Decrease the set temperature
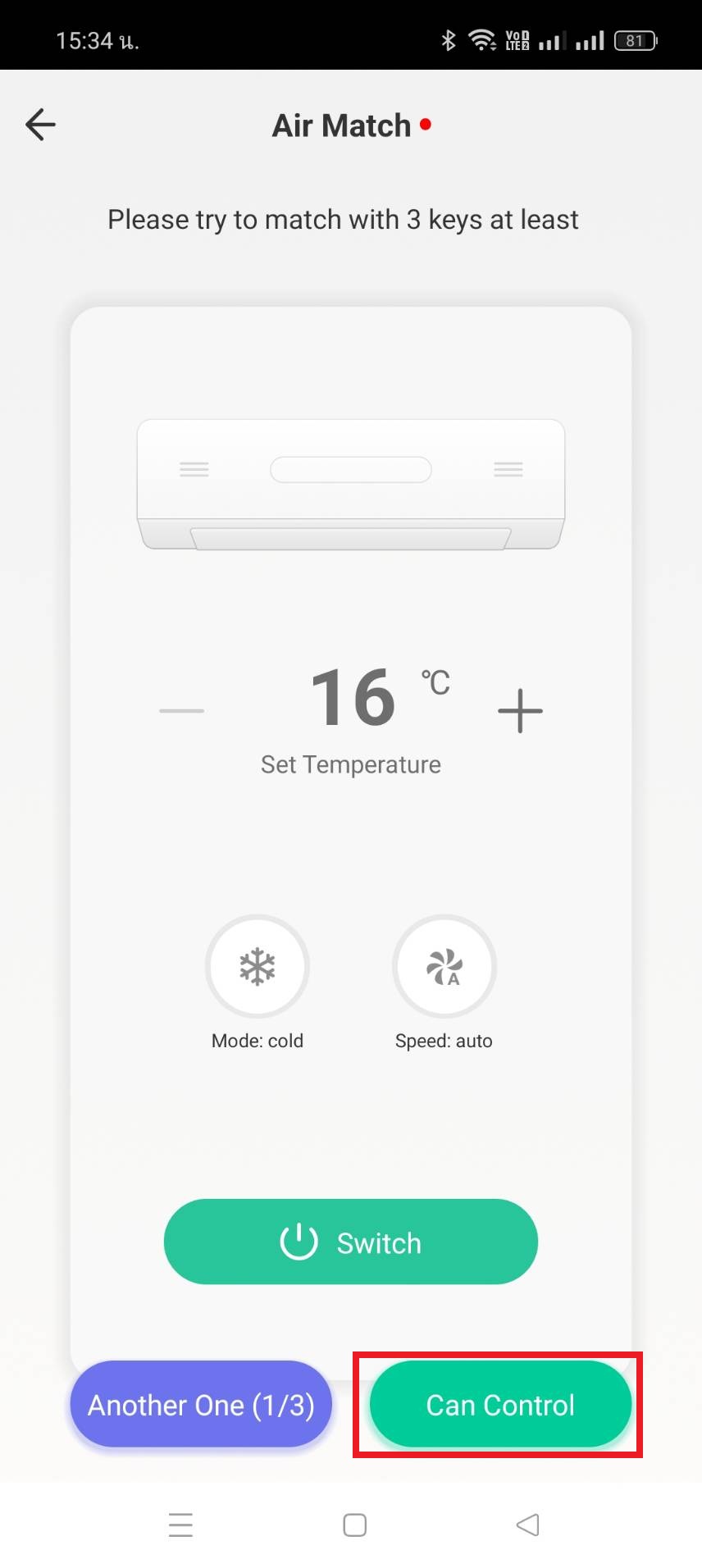Screen dimensions: 702x1568 pos(182,710)
